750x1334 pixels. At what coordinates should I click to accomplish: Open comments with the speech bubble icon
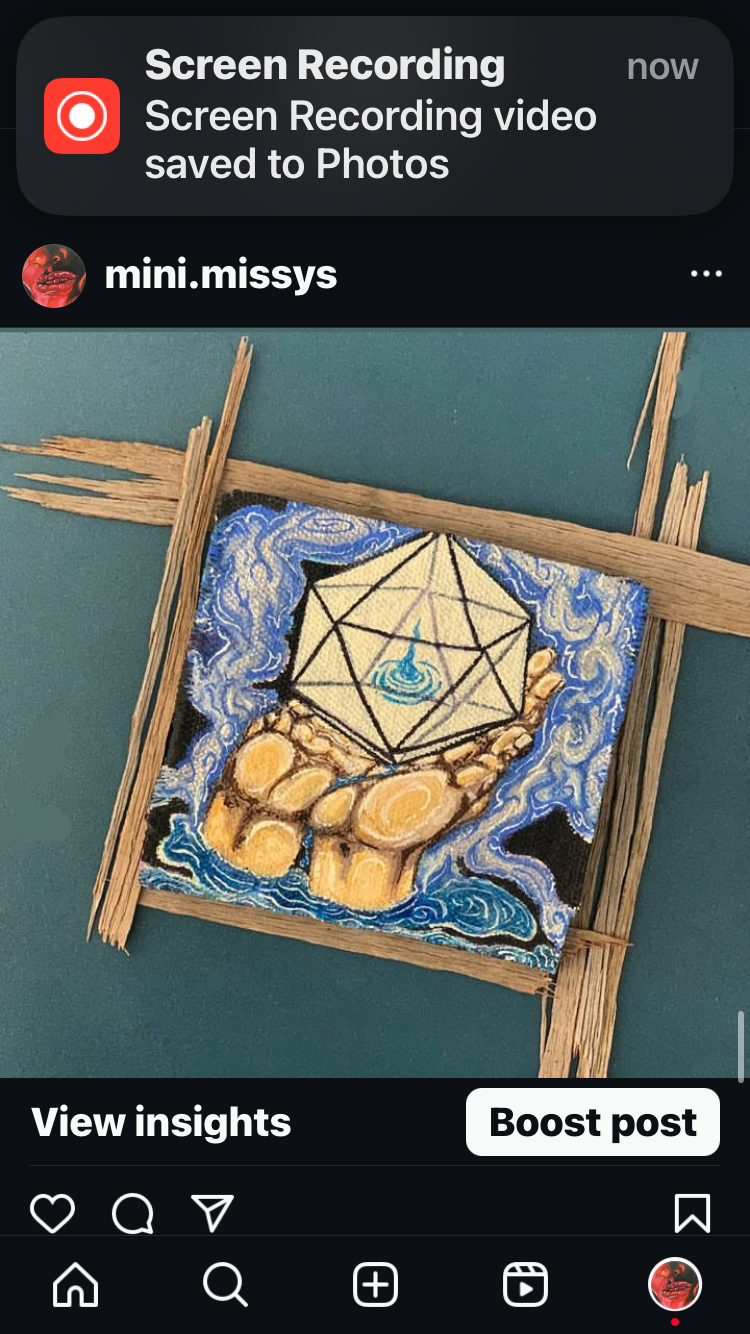pos(132,1213)
